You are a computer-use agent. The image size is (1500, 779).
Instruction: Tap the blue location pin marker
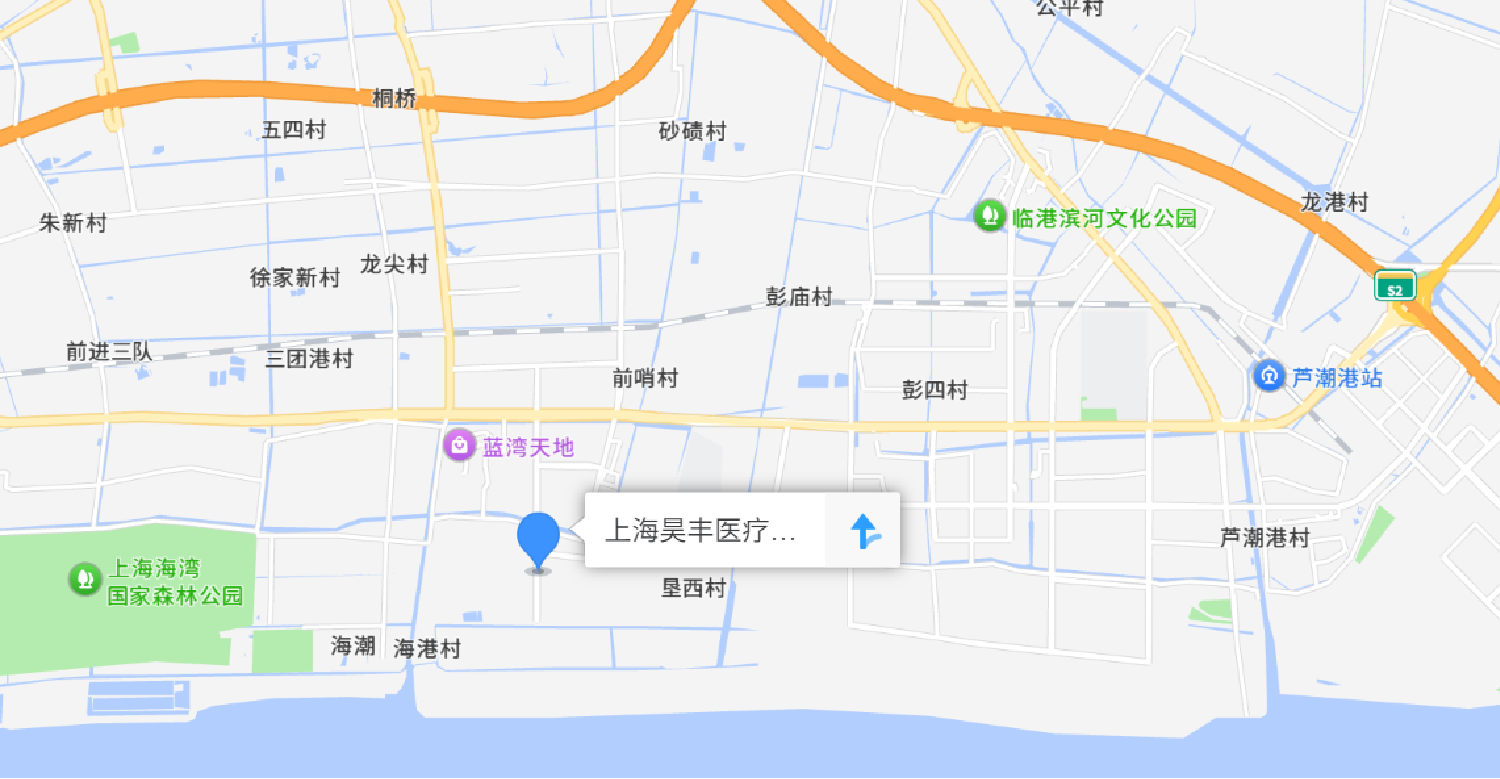(x=538, y=539)
